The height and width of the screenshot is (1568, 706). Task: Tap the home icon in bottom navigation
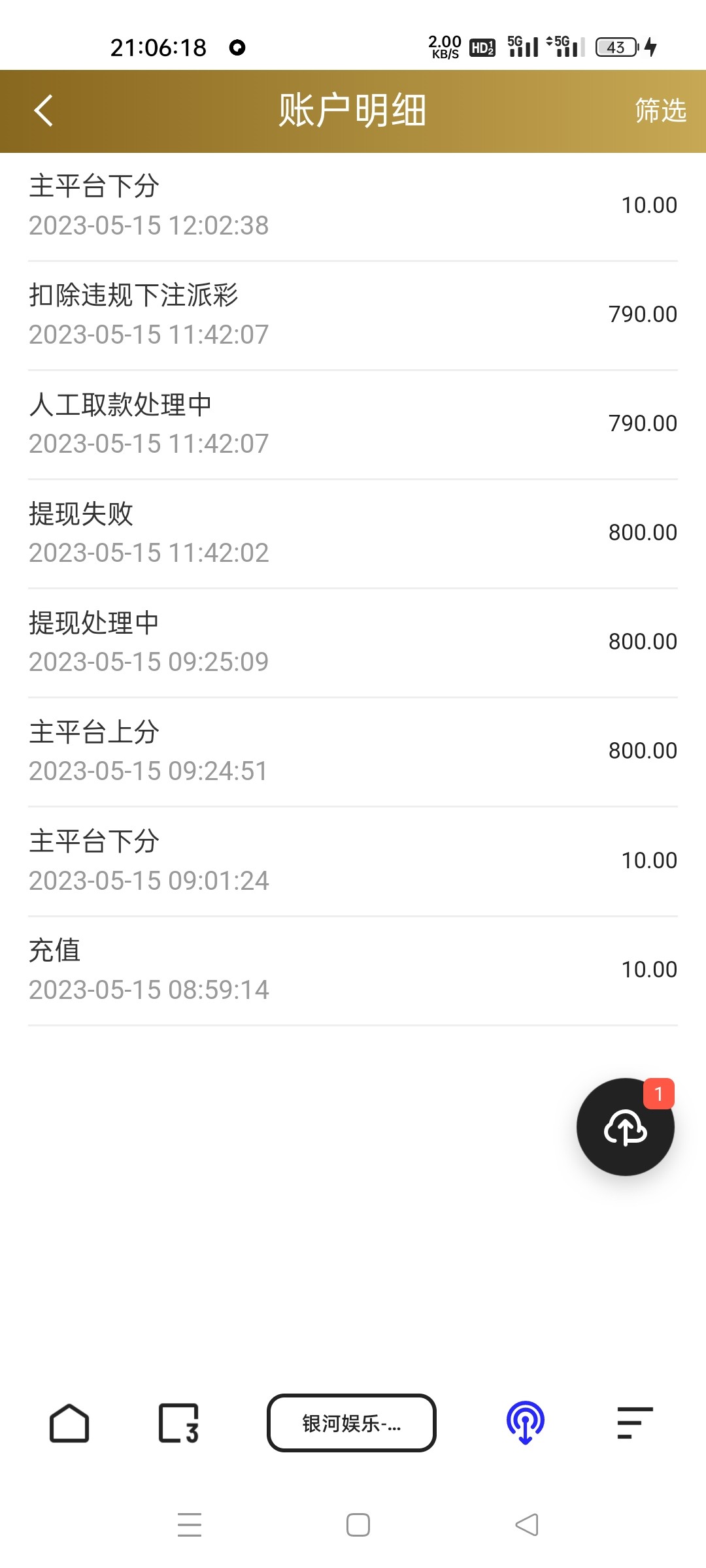click(x=69, y=1423)
